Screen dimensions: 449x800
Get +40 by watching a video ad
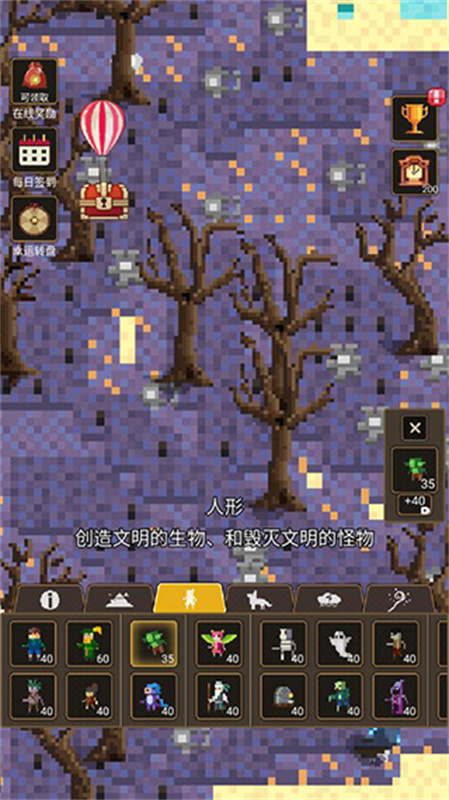tap(414, 504)
